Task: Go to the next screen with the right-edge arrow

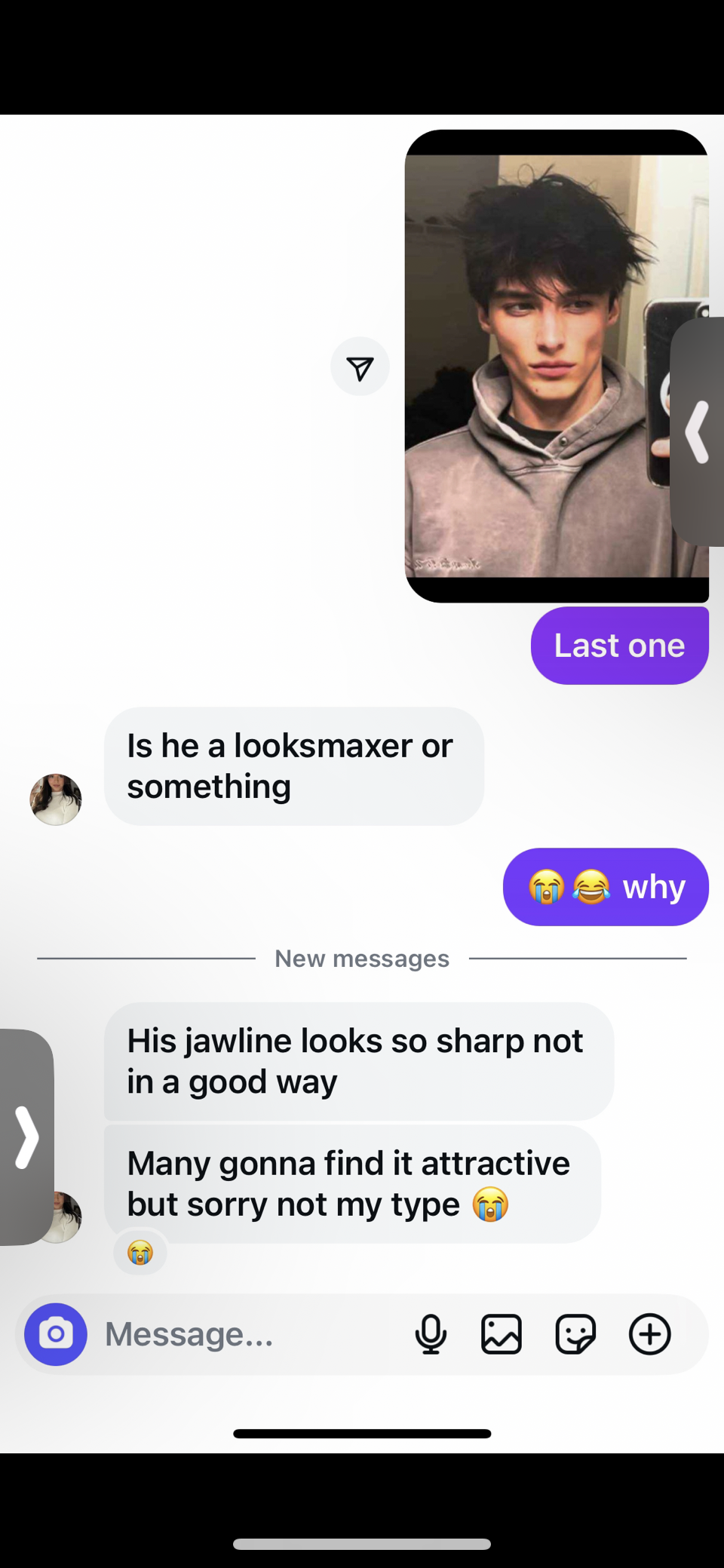Action: pos(698,431)
